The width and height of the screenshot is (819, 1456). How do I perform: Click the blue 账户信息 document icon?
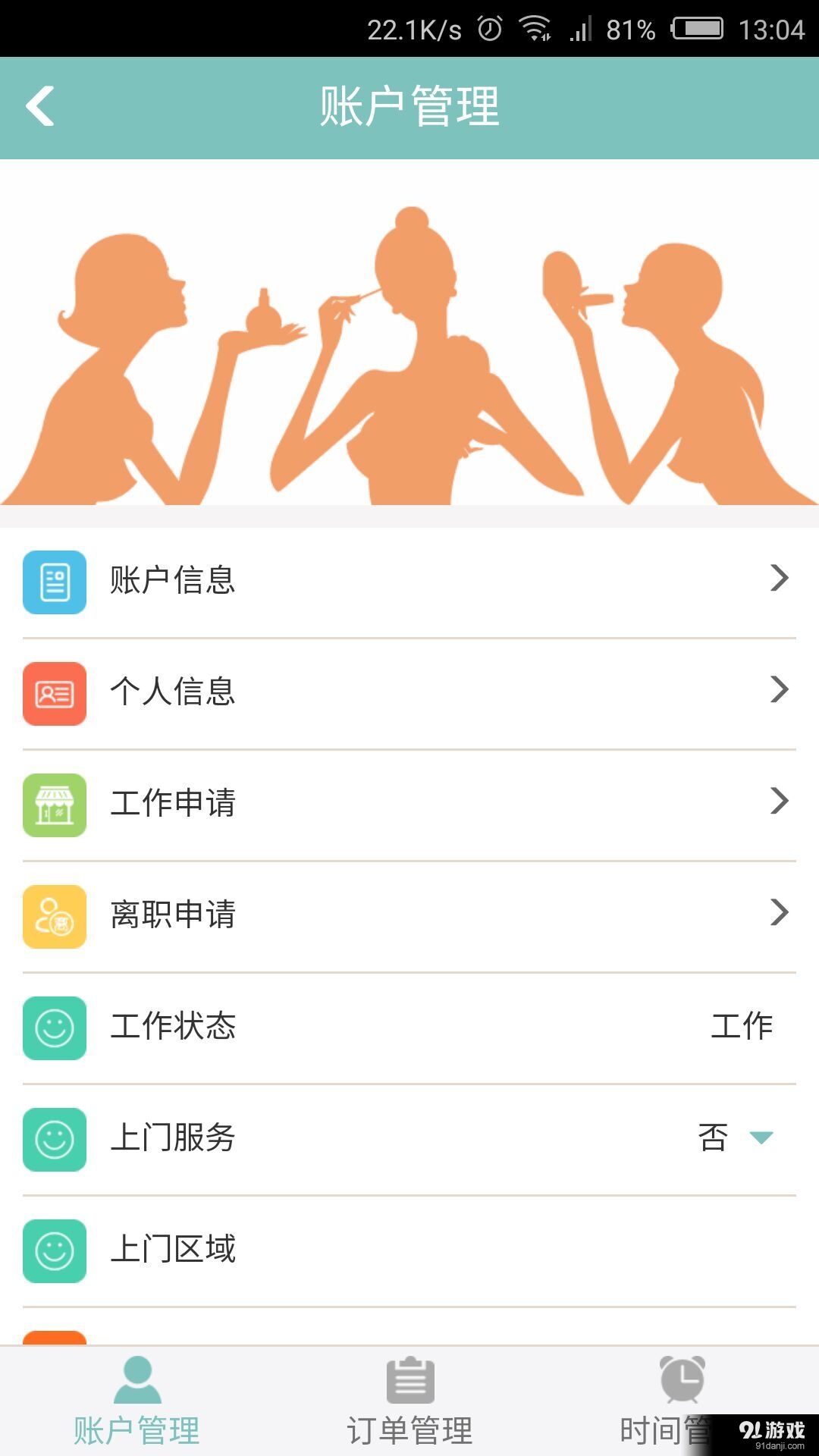pyautogui.click(x=54, y=581)
